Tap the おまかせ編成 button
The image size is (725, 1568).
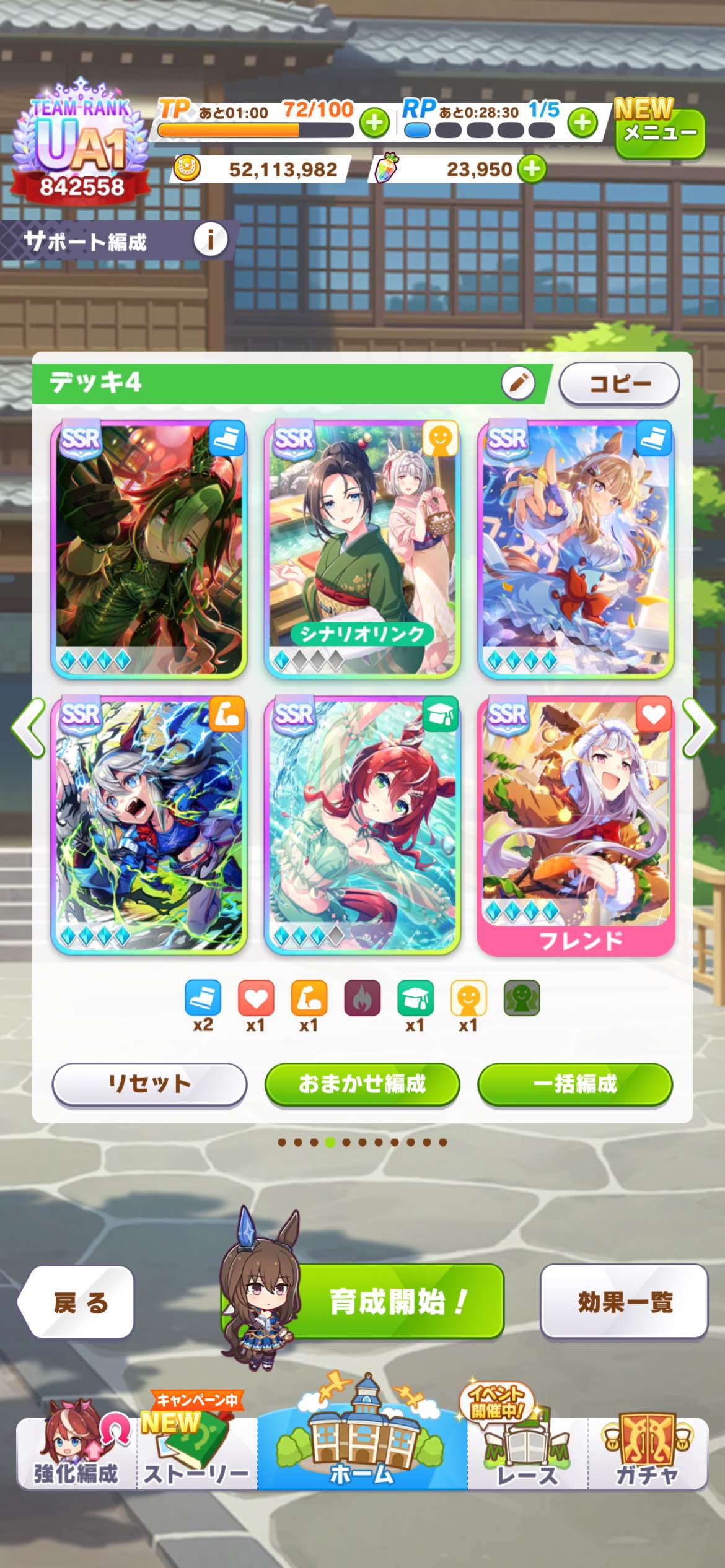point(362,1084)
